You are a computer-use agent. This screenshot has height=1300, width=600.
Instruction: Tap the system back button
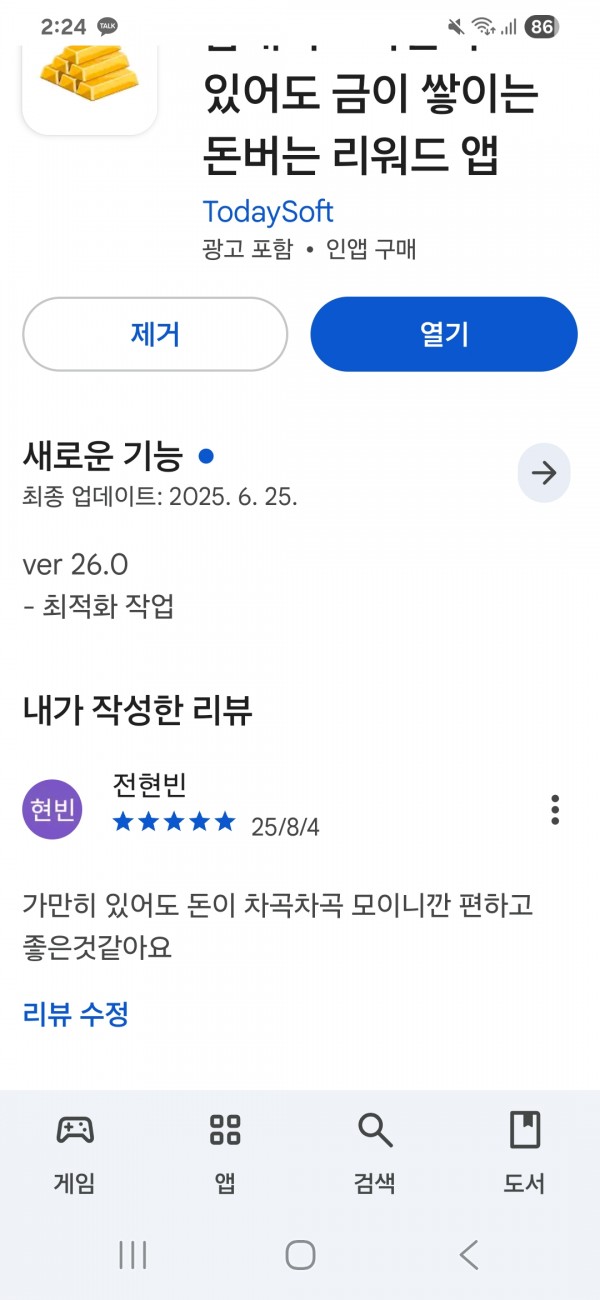468,1254
